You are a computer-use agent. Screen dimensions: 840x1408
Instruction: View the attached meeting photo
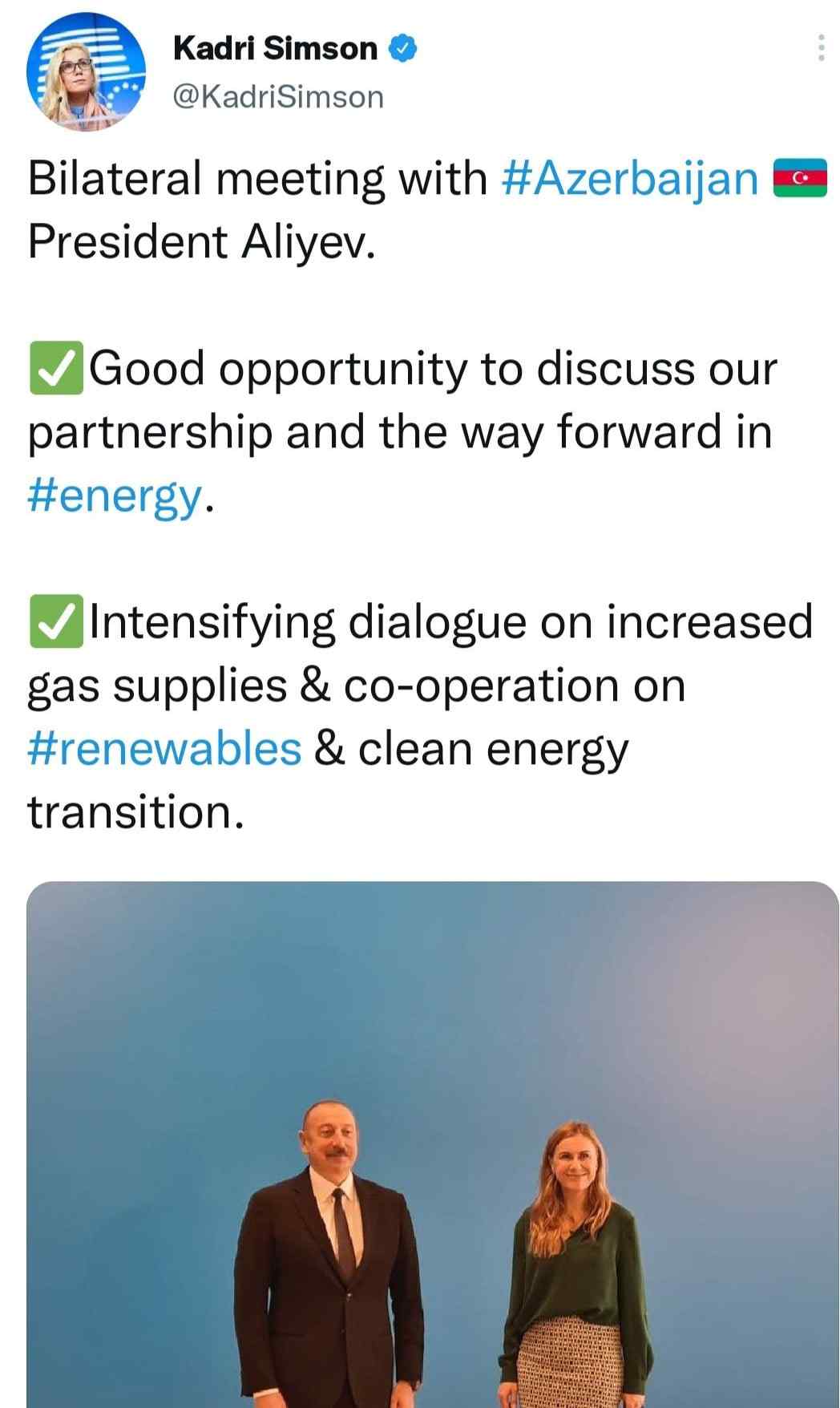433,1144
